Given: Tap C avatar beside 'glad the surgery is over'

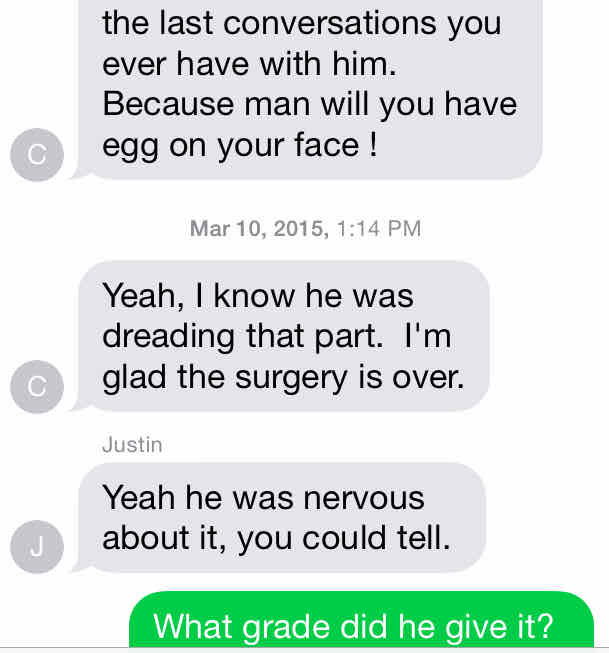Looking at the screenshot, I should tap(35, 386).
